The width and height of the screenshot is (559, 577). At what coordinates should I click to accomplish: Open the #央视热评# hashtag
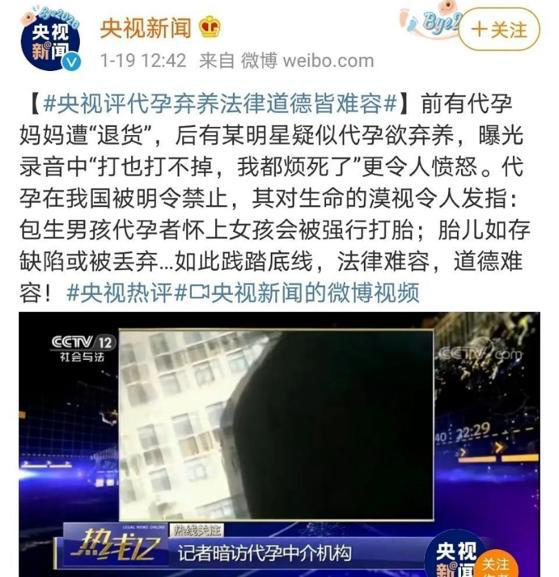(x=127, y=293)
